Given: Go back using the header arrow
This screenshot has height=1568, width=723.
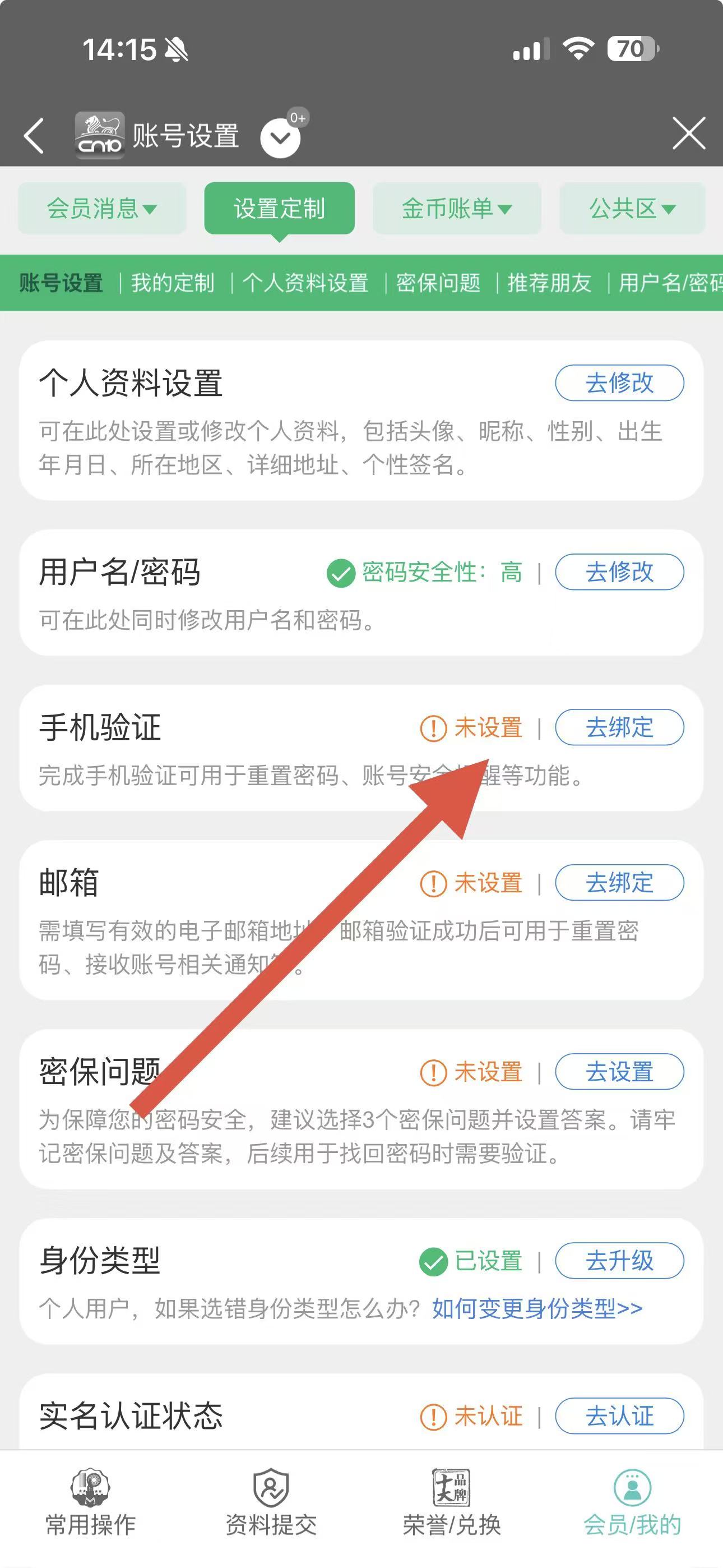Looking at the screenshot, I should click(x=34, y=135).
